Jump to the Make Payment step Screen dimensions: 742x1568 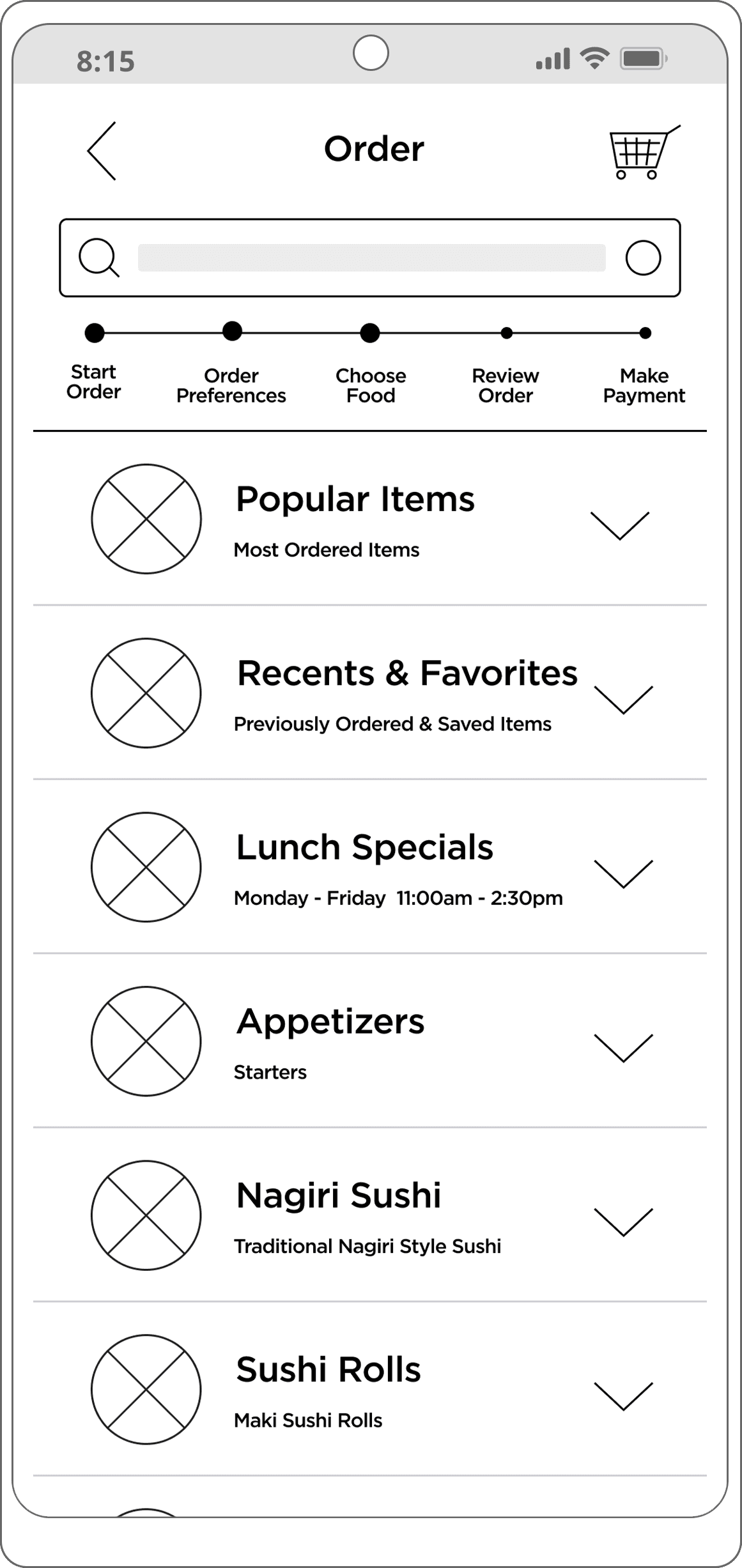(645, 333)
